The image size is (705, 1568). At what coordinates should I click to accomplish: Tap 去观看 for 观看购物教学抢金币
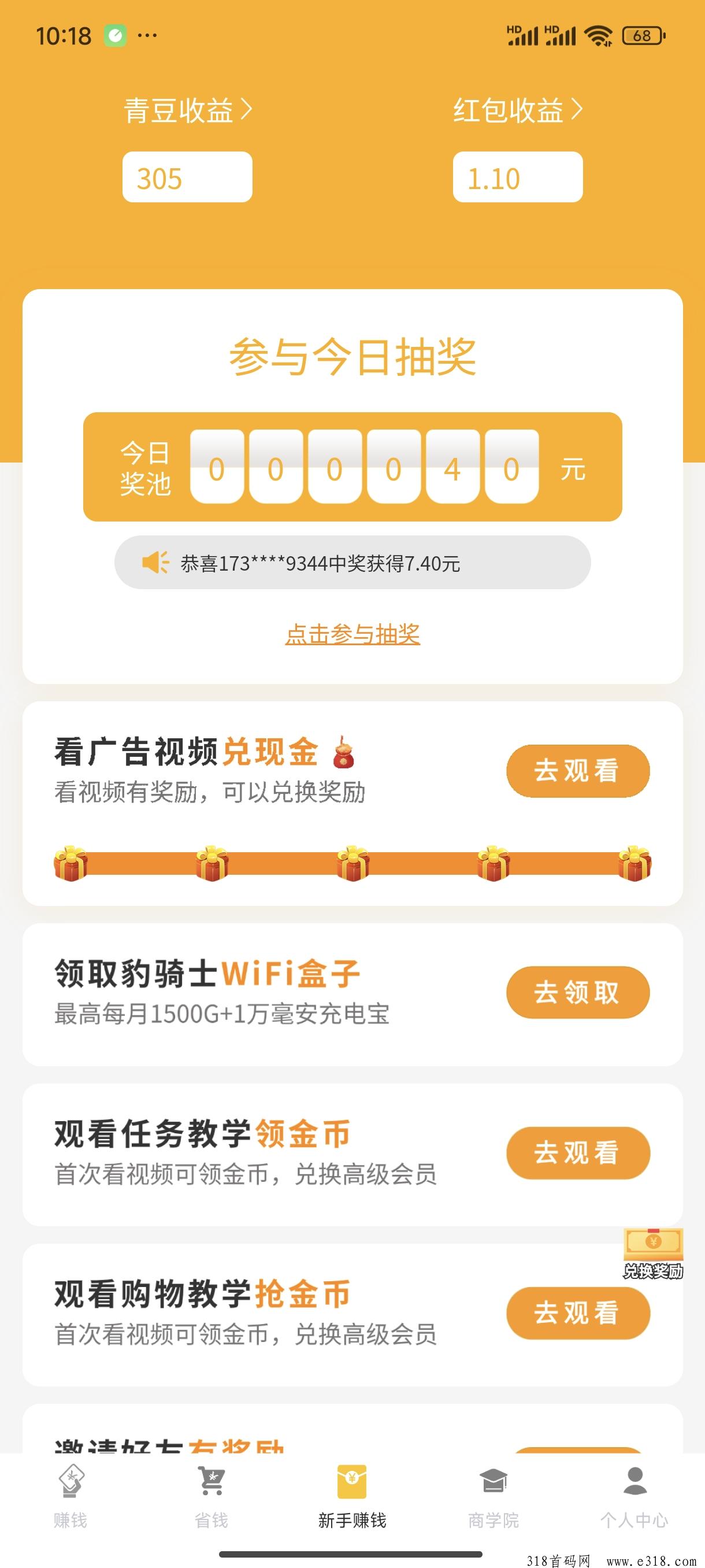[577, 1313]
